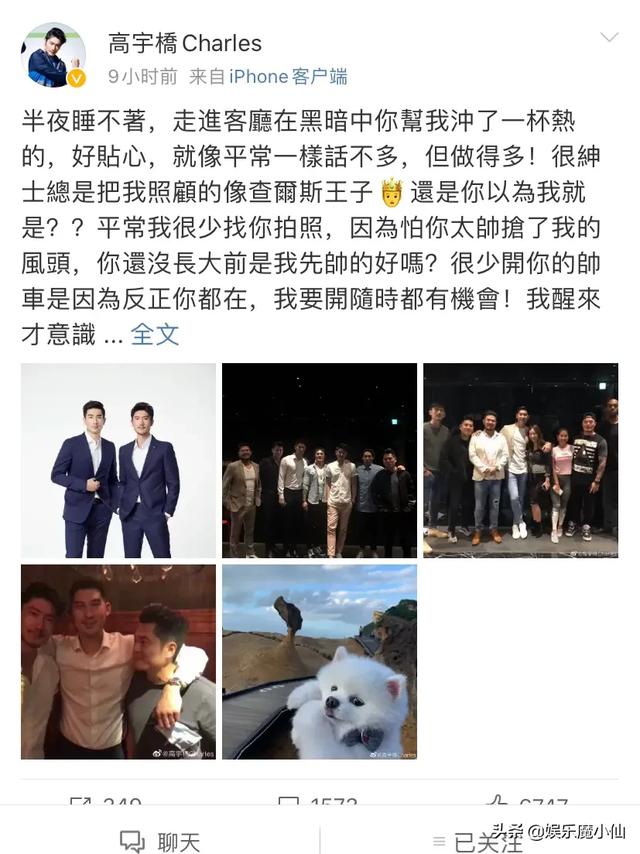Expand the post options chevron
640x854 pixels.
point(609,39)
